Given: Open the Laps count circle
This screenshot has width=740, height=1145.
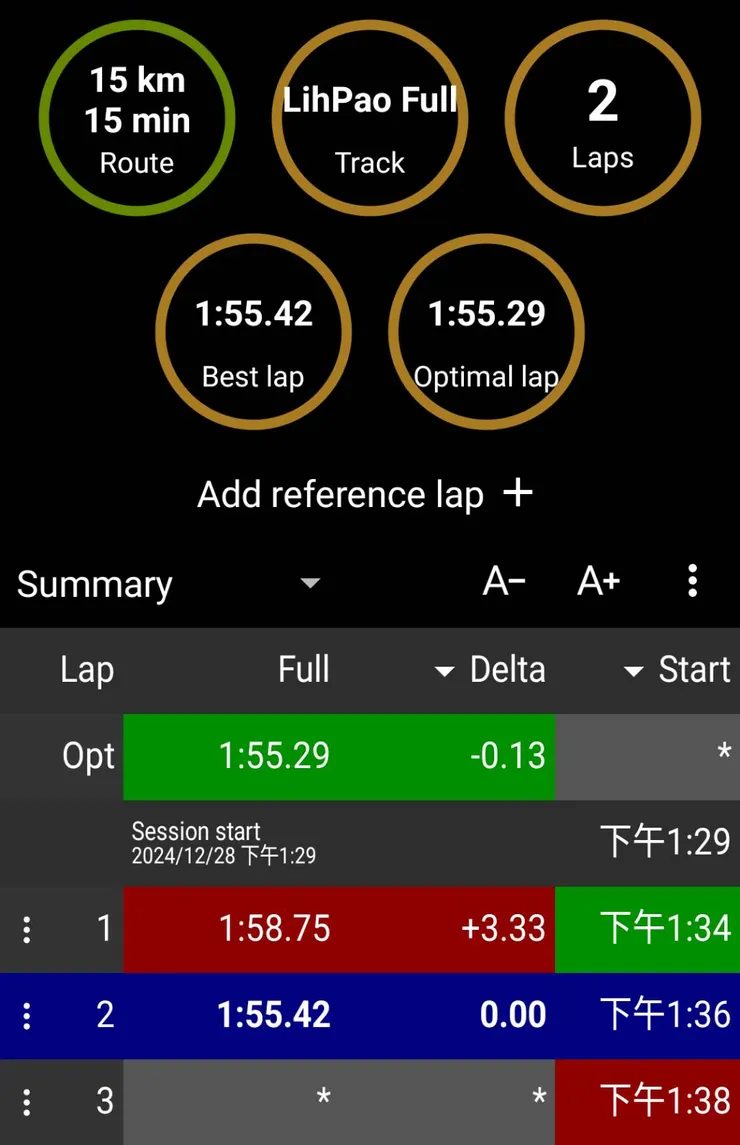Looking at the screenshot, I should [x=602, y=118].
